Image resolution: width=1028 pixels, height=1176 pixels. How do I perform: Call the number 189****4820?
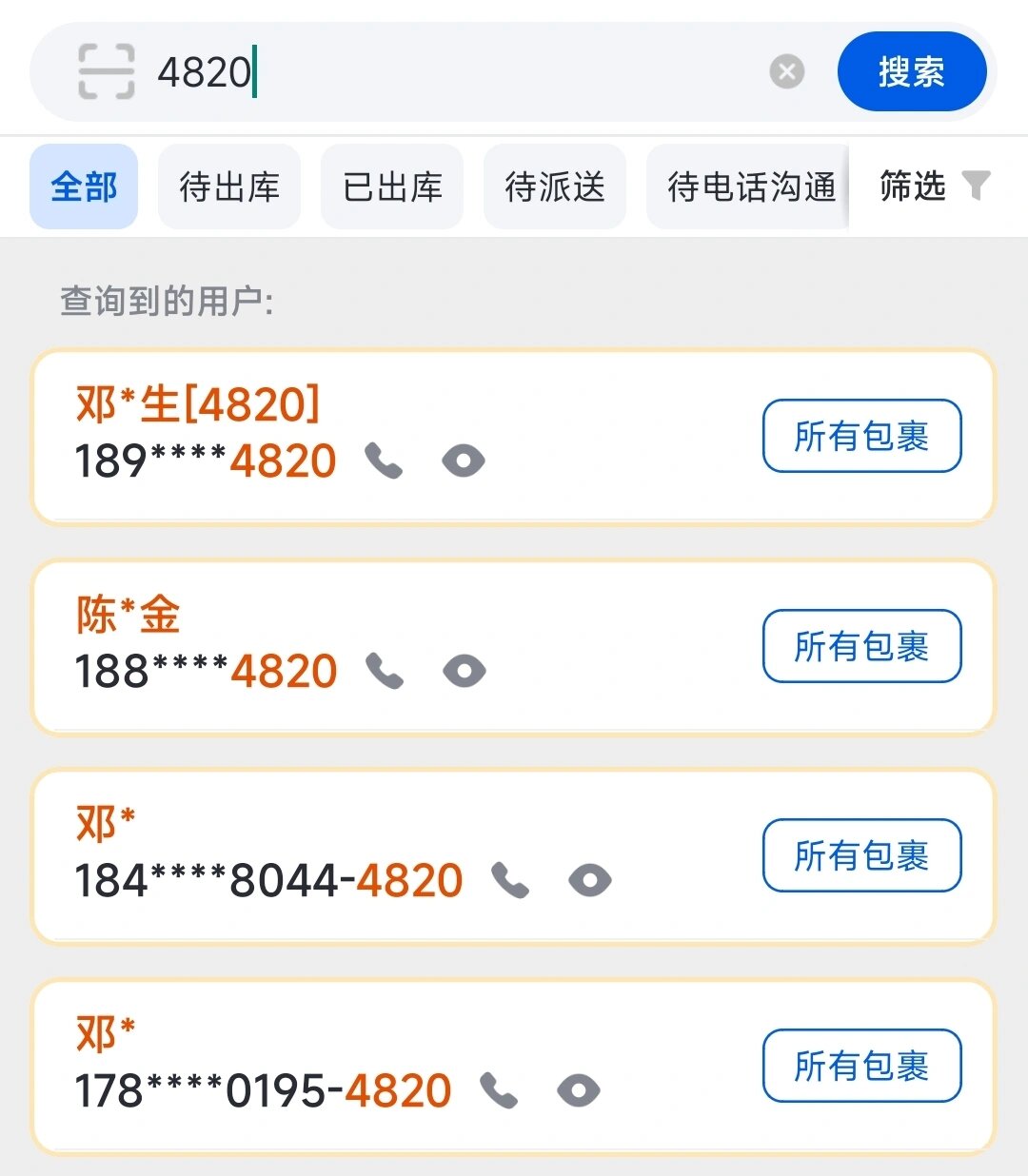[x=385, y=461]
